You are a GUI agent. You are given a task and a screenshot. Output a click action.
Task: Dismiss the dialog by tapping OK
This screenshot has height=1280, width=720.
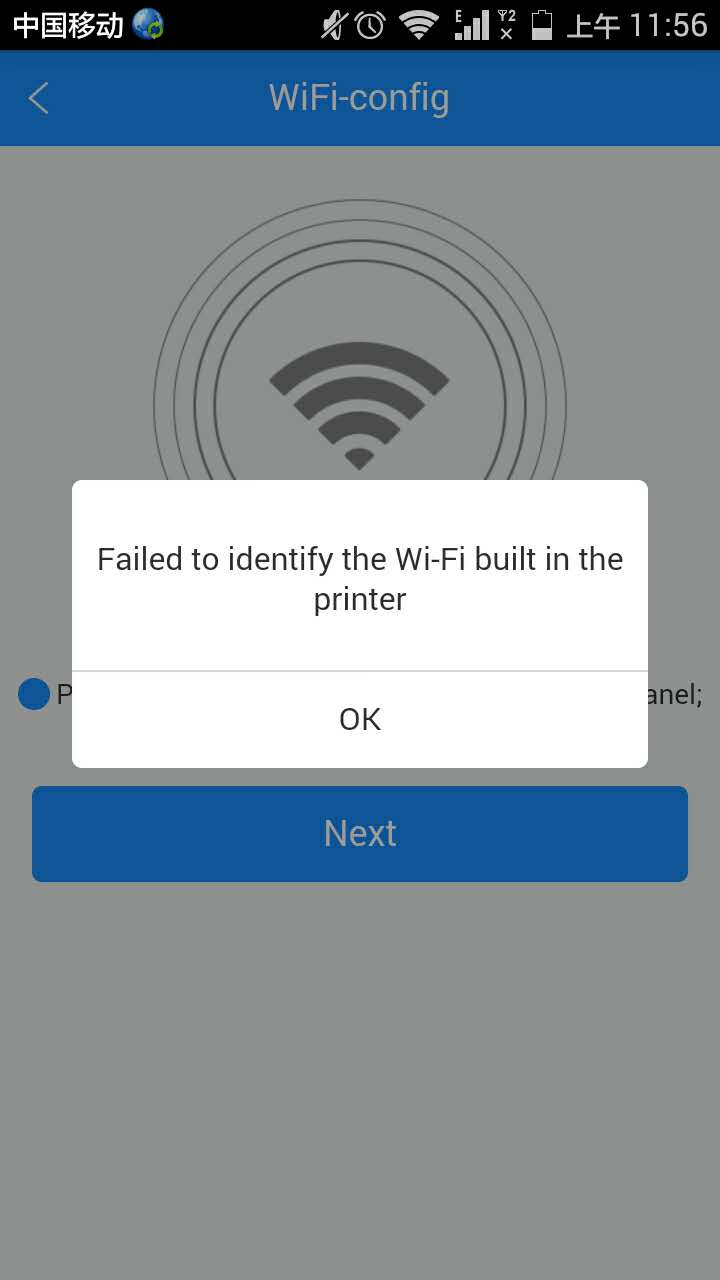point(360,719)
